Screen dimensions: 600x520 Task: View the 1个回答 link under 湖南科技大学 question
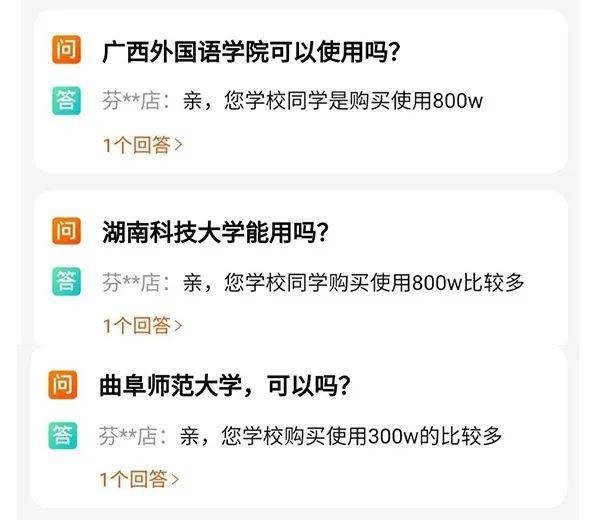point(142,325)
